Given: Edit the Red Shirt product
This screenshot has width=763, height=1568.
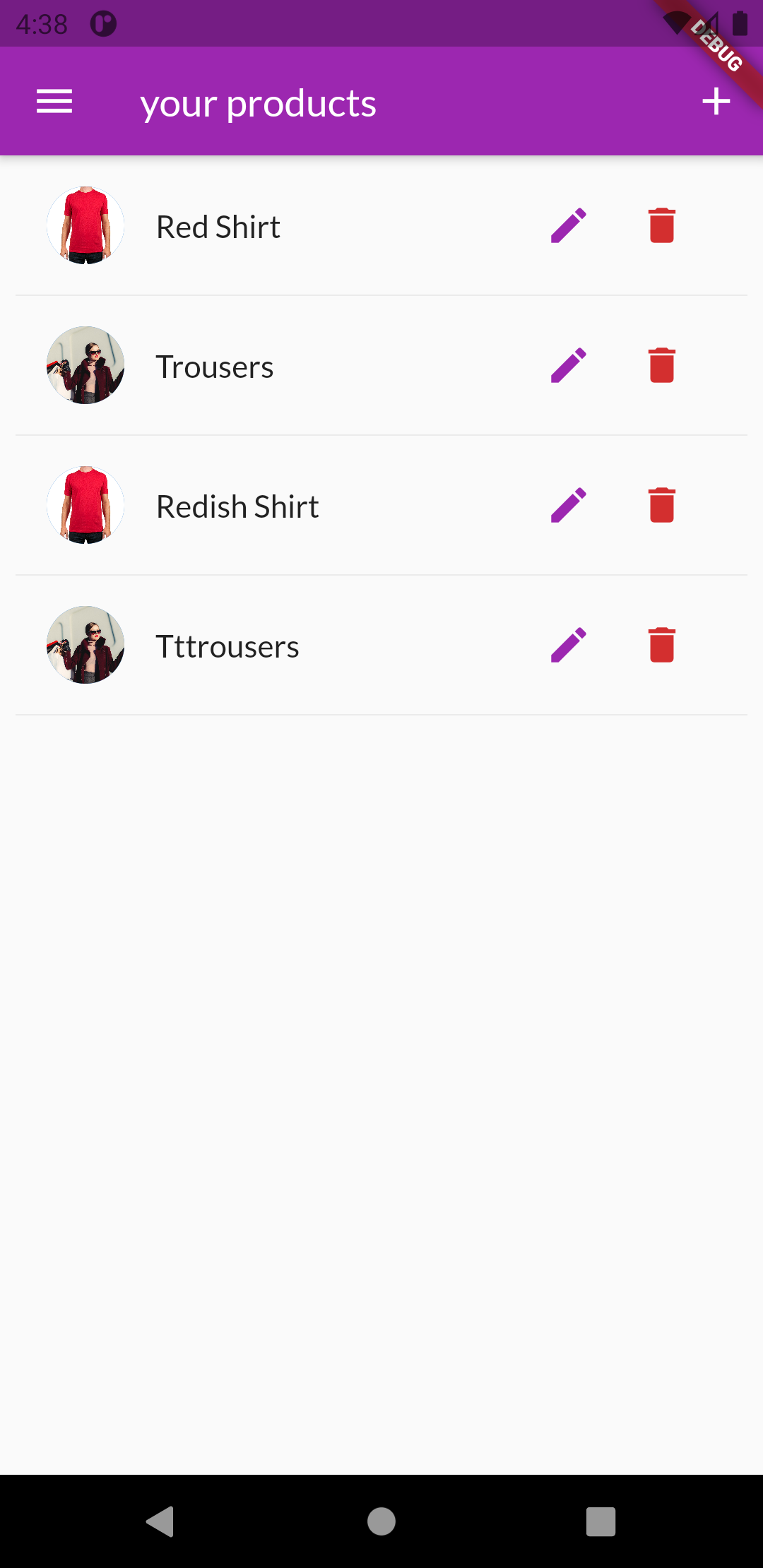Looking at the screenshot, I should [x=569, y=226].
